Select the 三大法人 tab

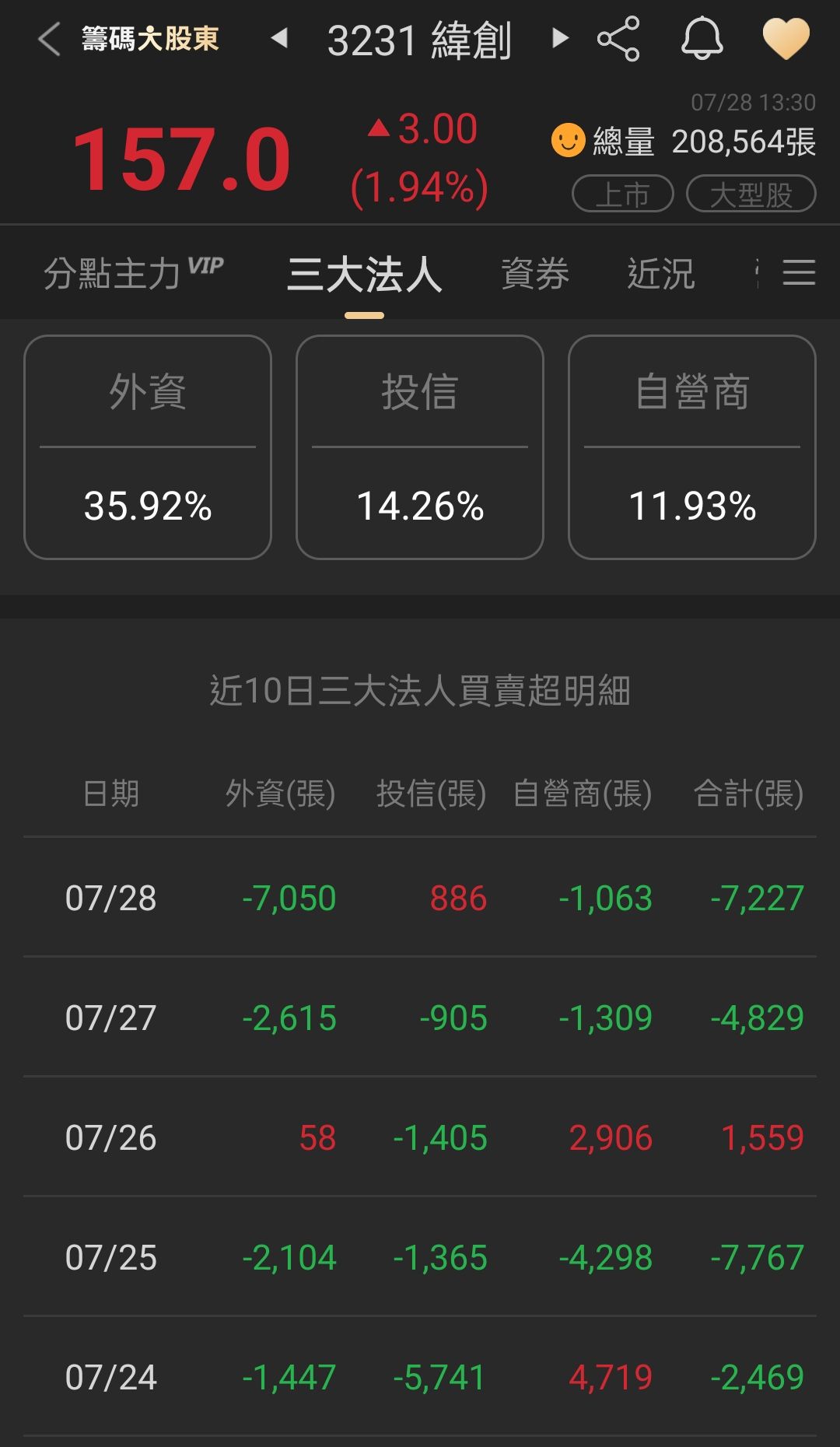click(364, 275)
